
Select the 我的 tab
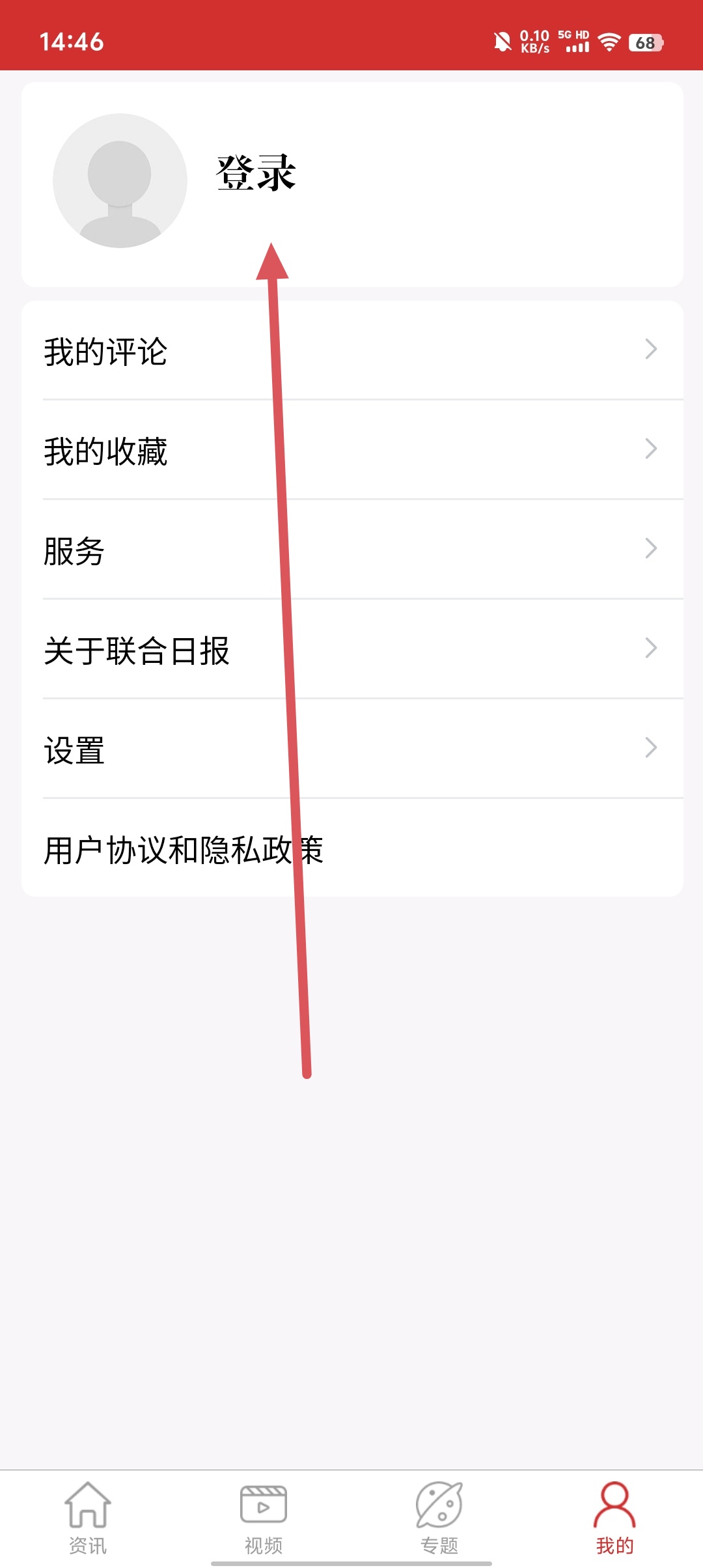[614, 1517]
